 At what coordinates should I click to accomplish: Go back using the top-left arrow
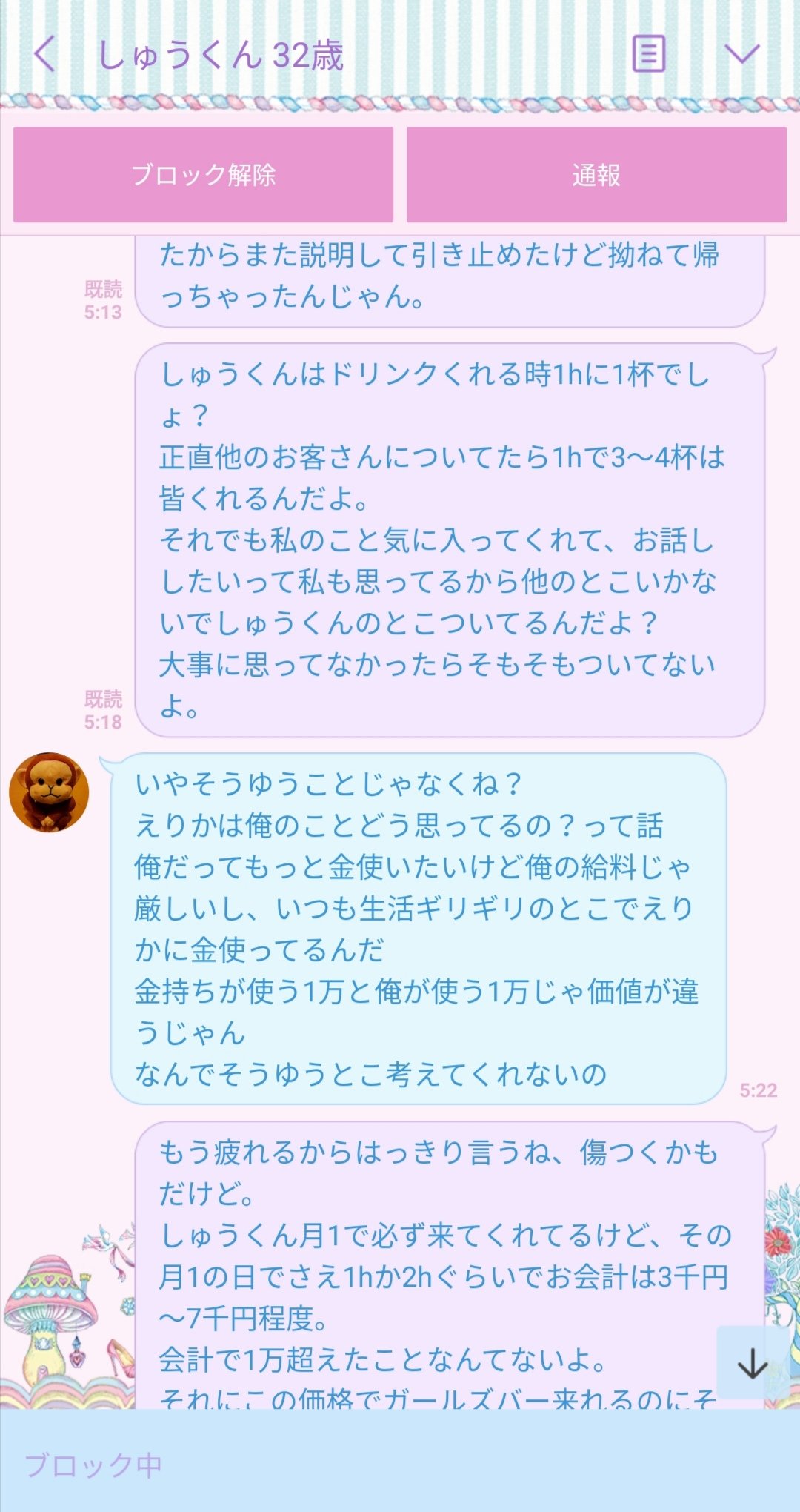click(x=44, y=54)
